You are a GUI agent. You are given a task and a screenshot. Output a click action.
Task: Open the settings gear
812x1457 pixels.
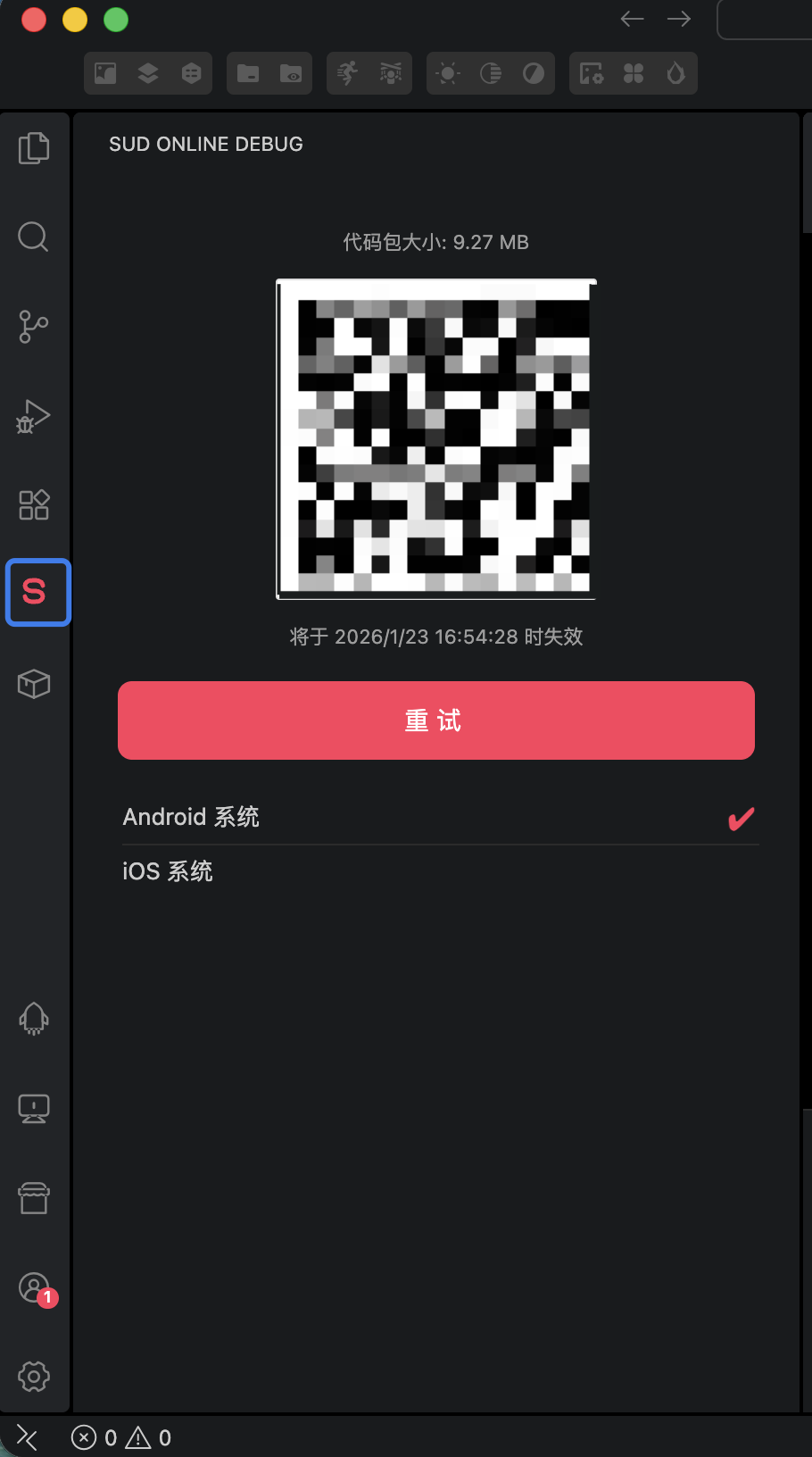(x=34, y=1377)
